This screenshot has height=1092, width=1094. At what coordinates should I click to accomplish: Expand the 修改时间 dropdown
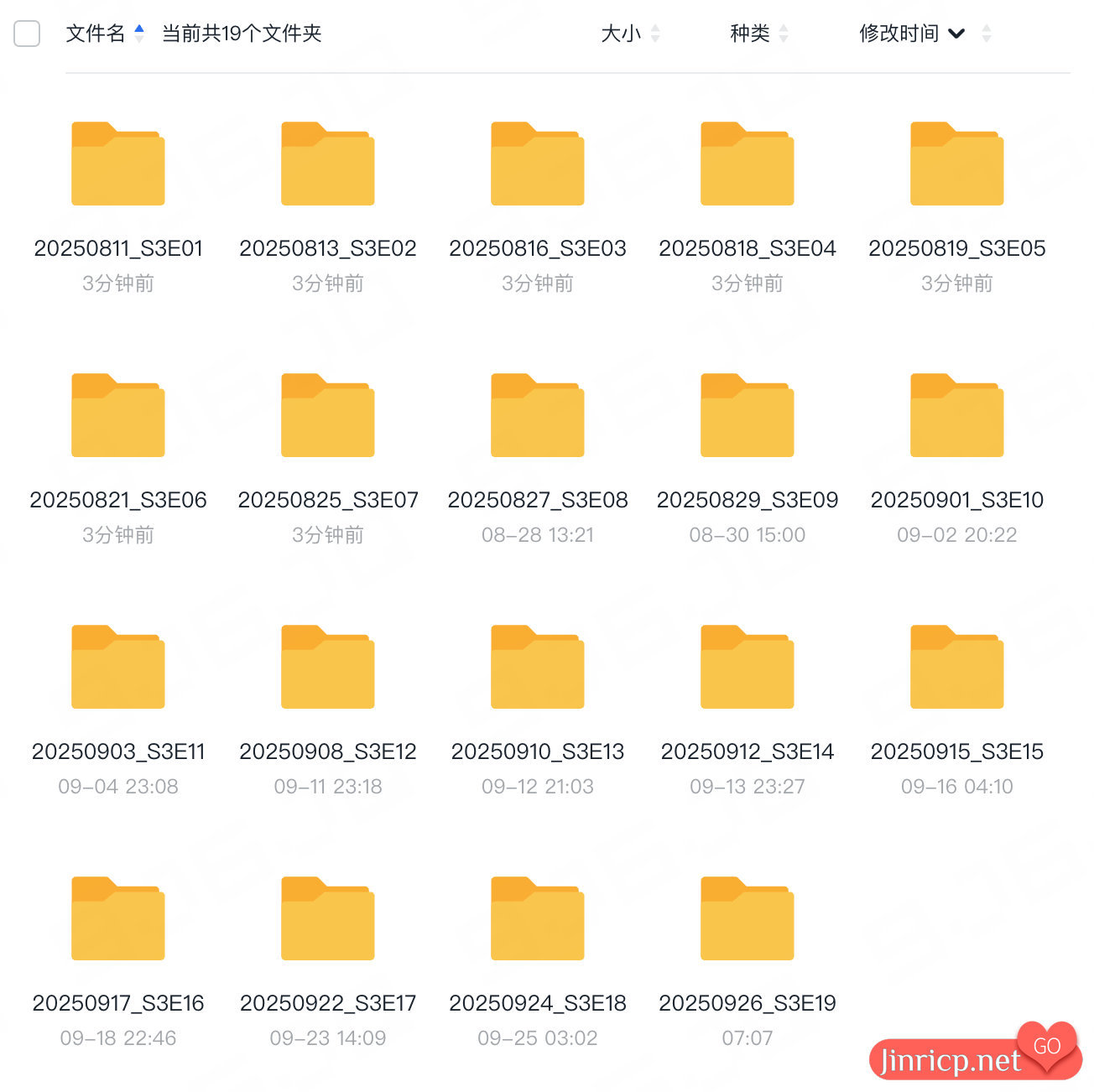click(x=956, y=34)
